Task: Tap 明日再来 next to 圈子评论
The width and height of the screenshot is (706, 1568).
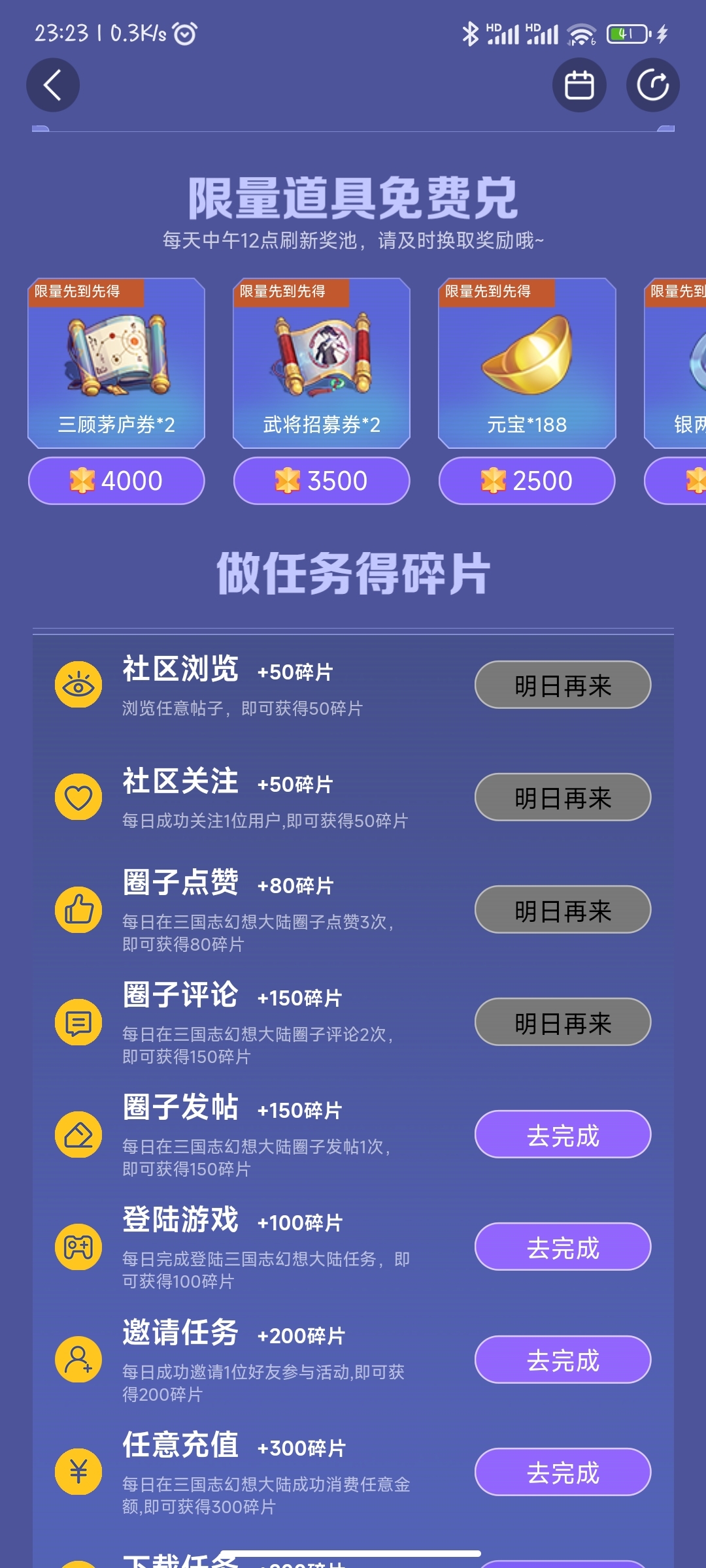Action: click(563, 1022)
